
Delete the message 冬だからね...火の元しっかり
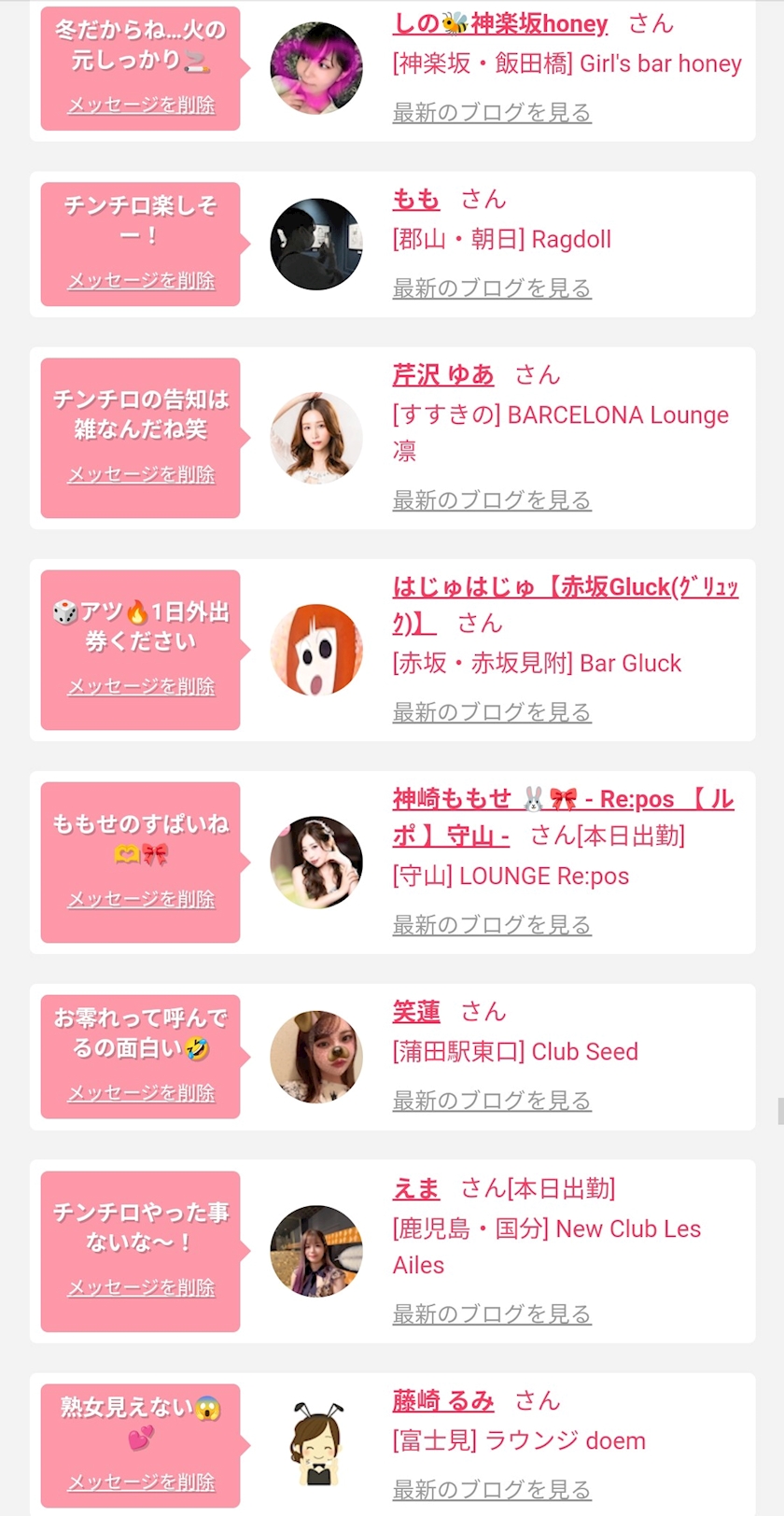[141, 105]
